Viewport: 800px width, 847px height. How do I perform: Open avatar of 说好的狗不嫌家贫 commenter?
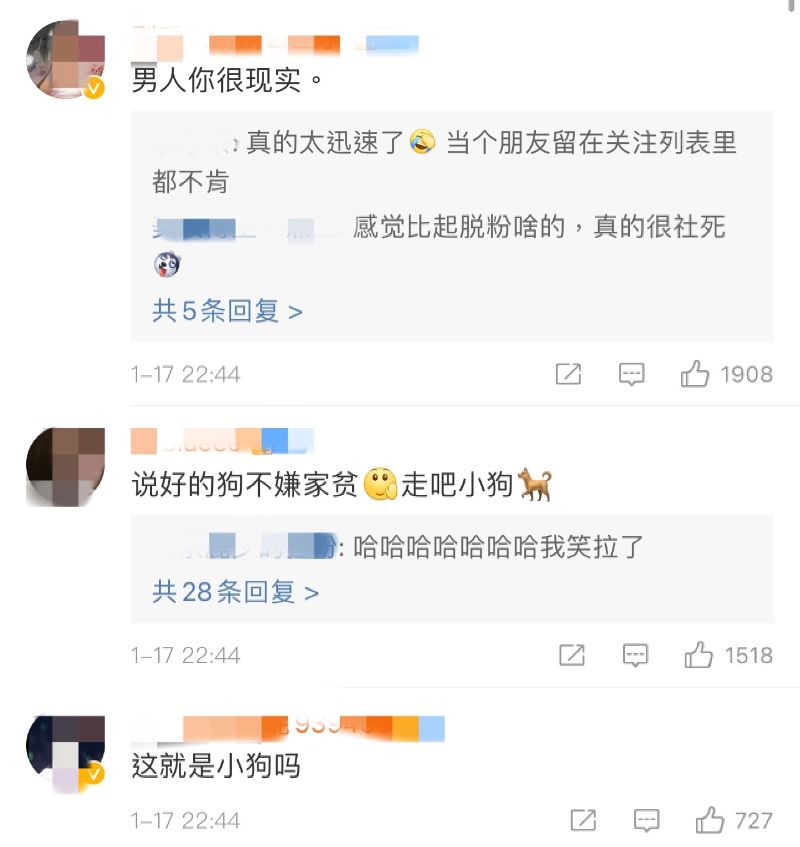coord(65,466)
